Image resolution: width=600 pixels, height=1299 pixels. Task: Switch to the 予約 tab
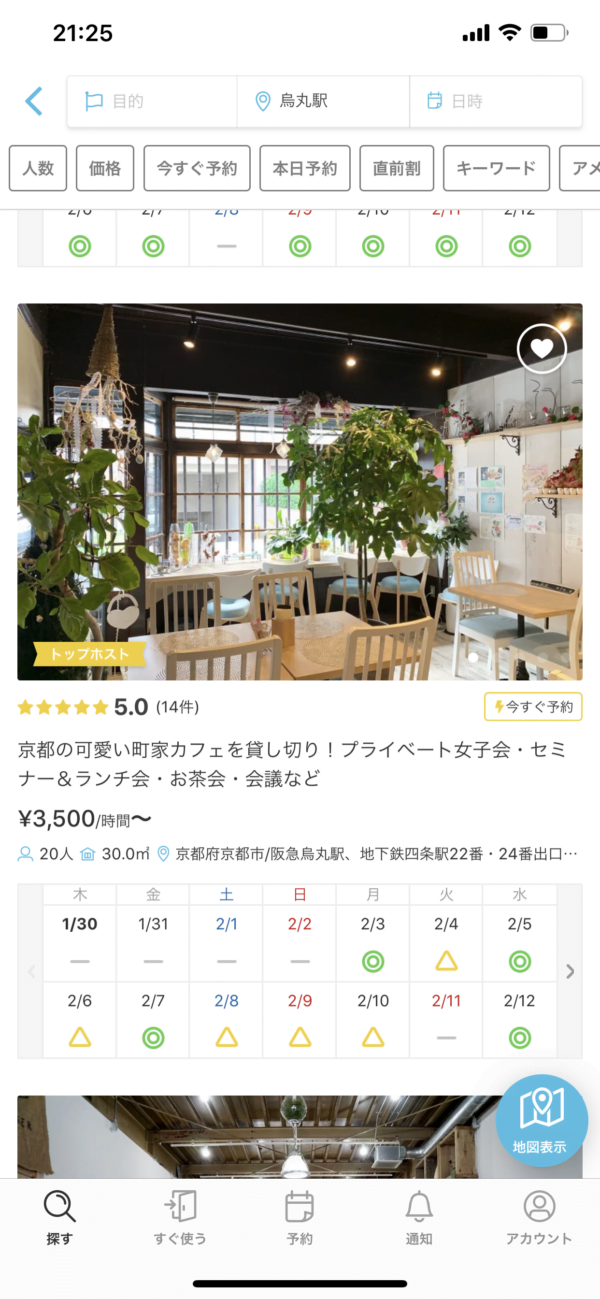click(x=299, y=1218)
